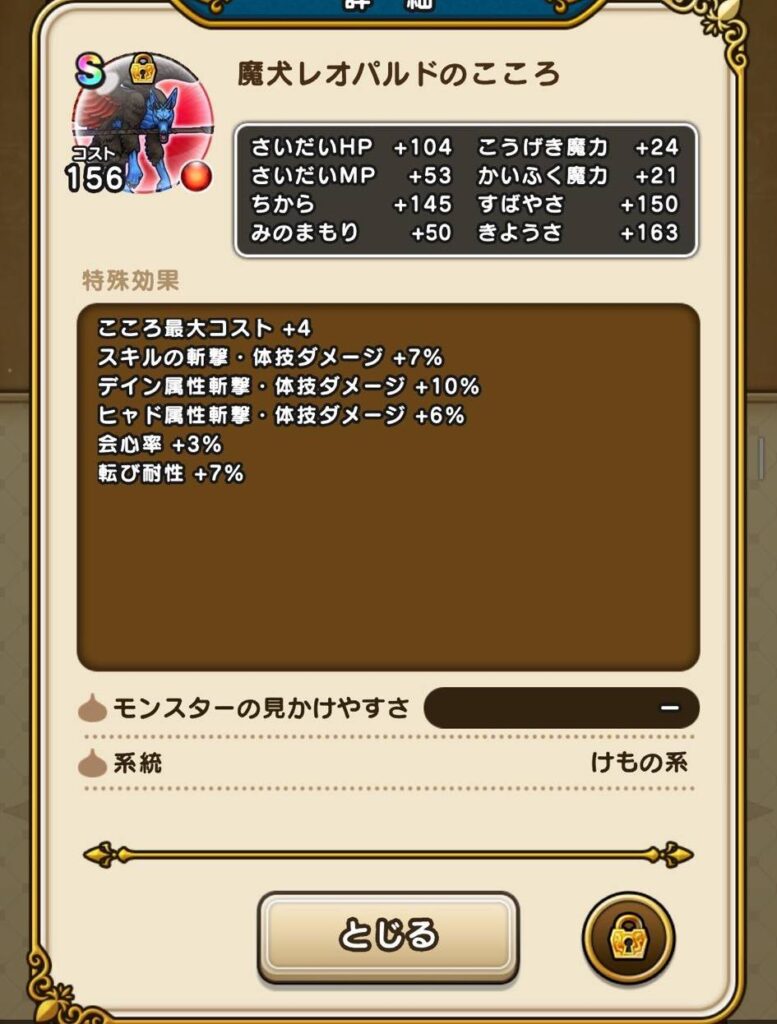Close the dialog with とじる button

[x=388, y=936]
